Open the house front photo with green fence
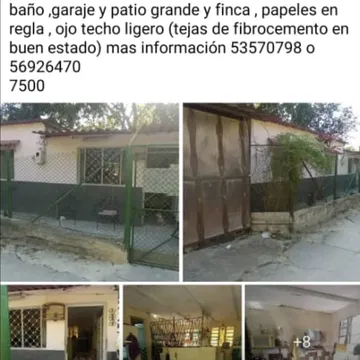This screenshot has width=360, height=360. coord(89,192)
